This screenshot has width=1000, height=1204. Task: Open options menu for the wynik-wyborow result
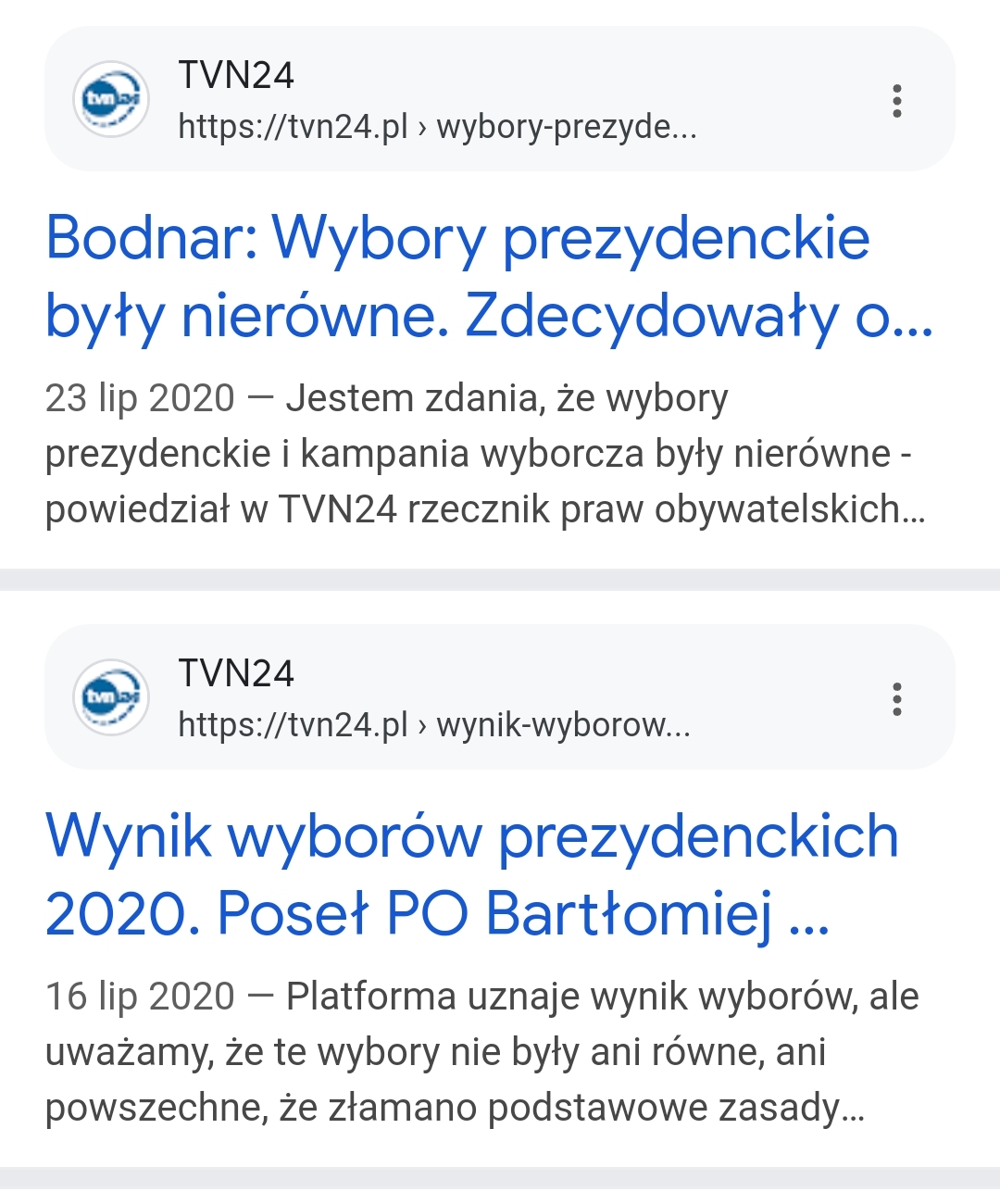click(896, 698)
